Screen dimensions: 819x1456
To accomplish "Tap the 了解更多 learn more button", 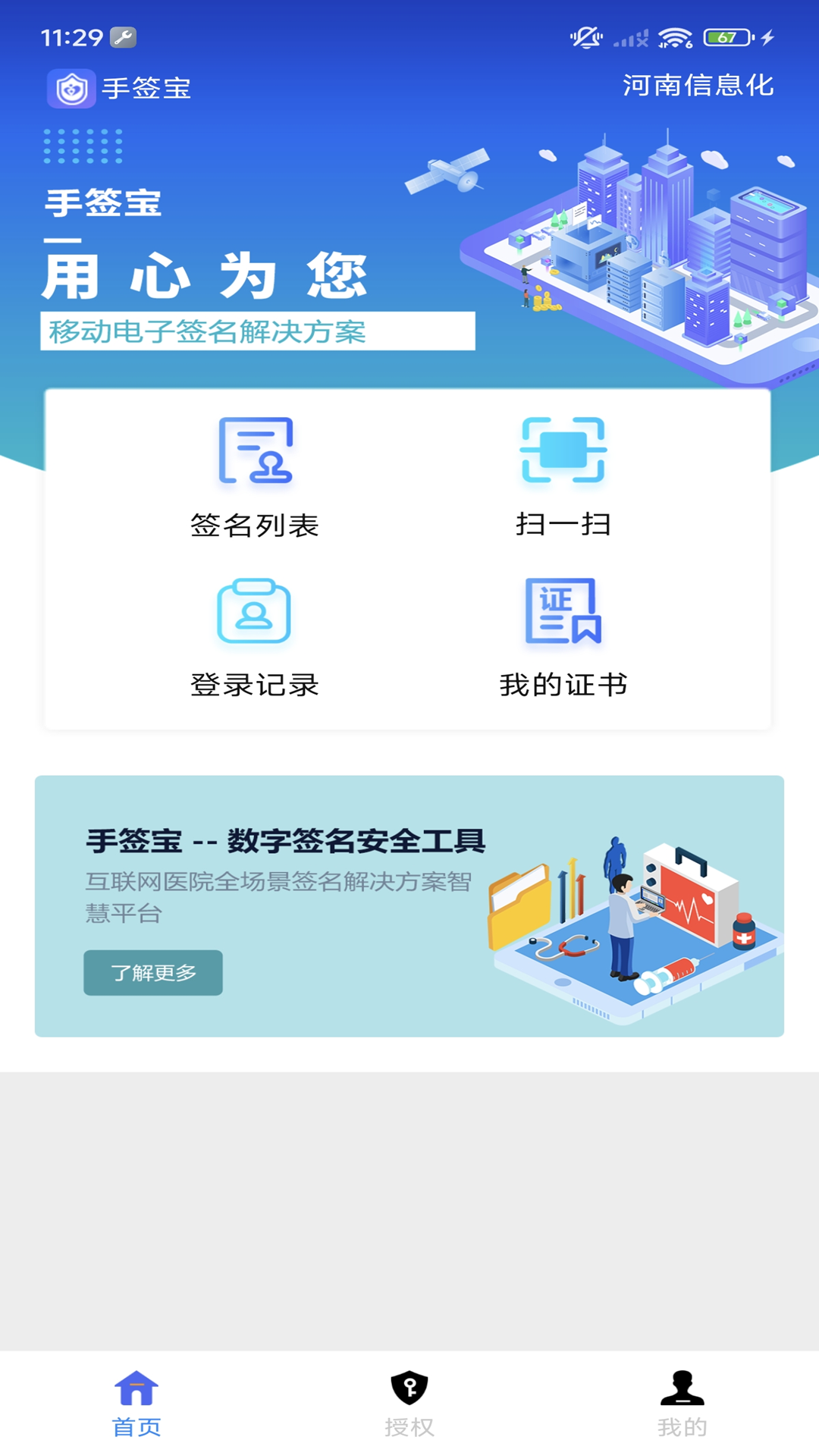I will 153,972.
